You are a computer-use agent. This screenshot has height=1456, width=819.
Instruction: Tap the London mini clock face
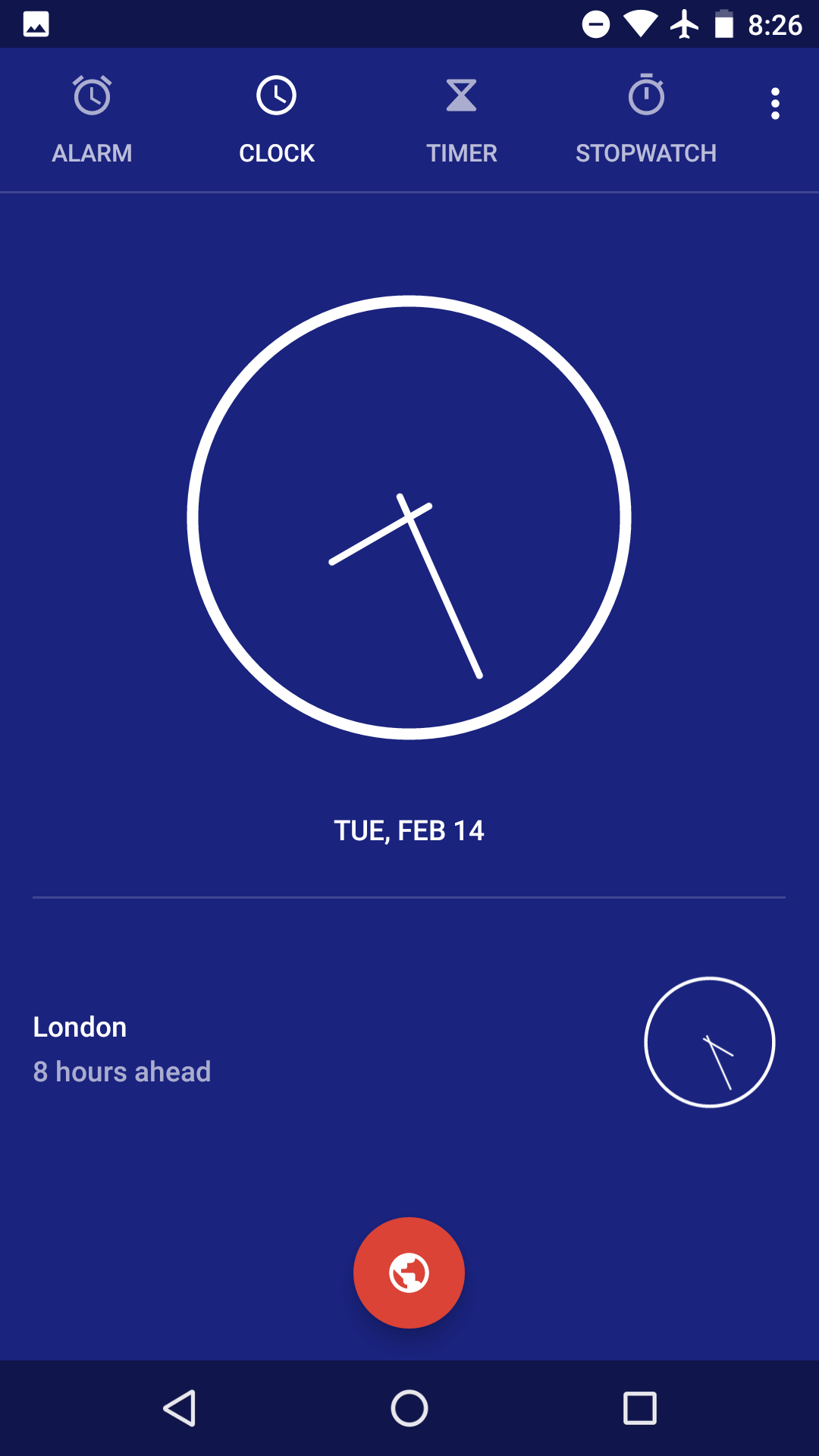point(711,1043)
